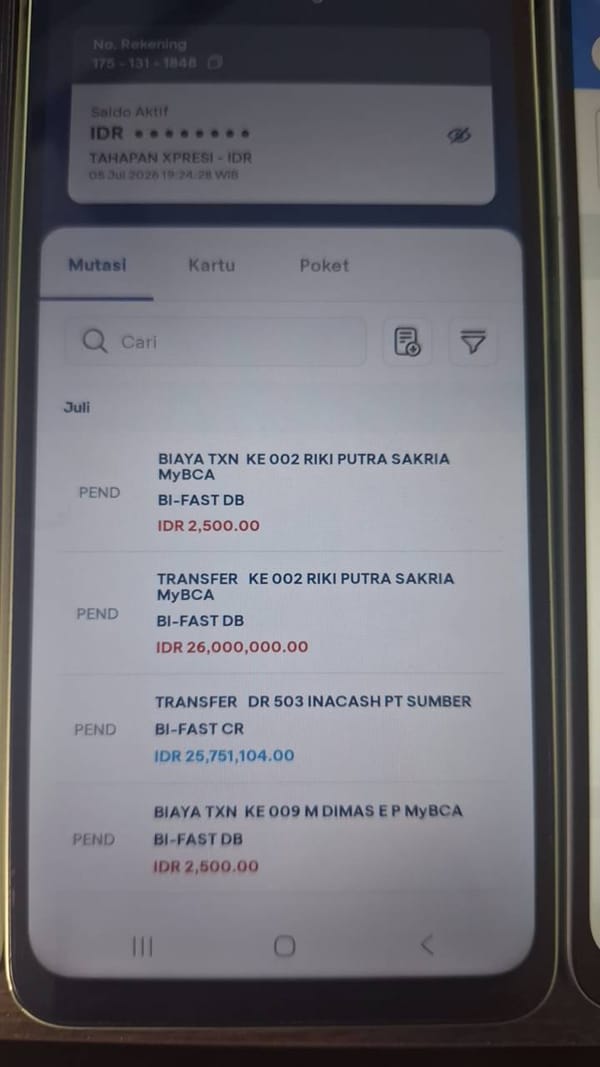Select the Mutasi tab
The height and width of the screenshot is (1067, 600).
pyautogui.click(x=97, y=265)
